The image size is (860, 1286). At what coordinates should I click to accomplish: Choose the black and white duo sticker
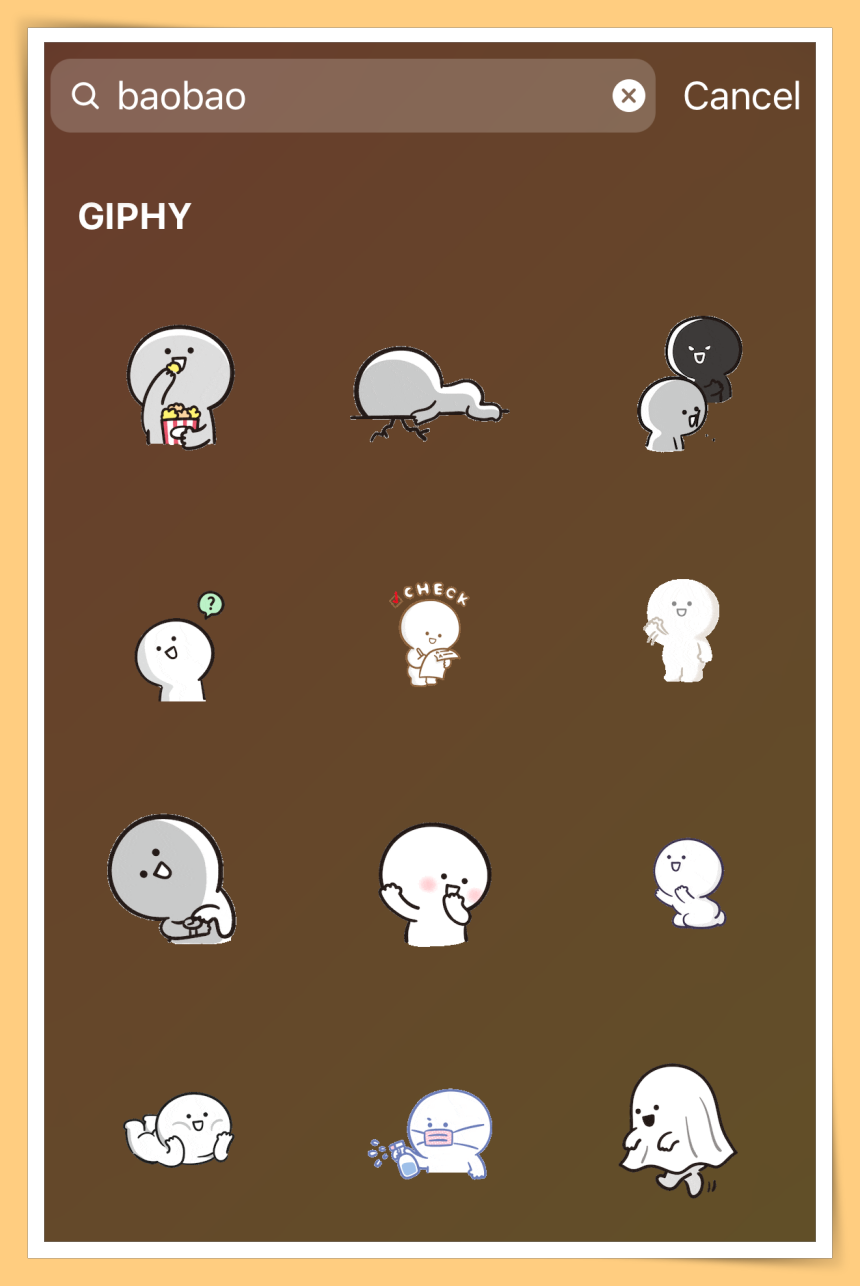[x=690, y=385]
